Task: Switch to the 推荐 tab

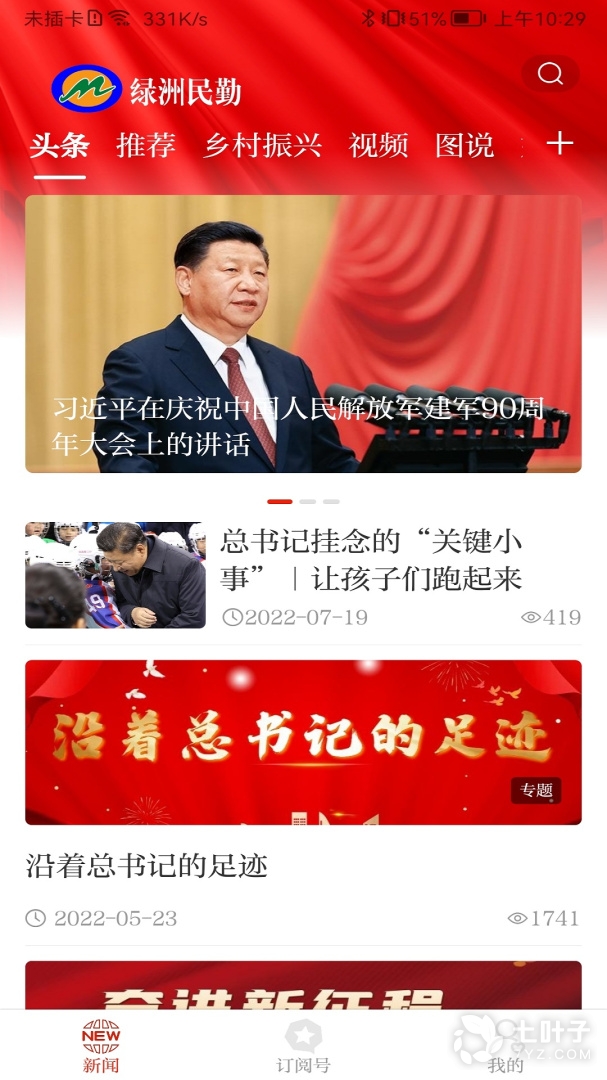Action: [146, 146]
